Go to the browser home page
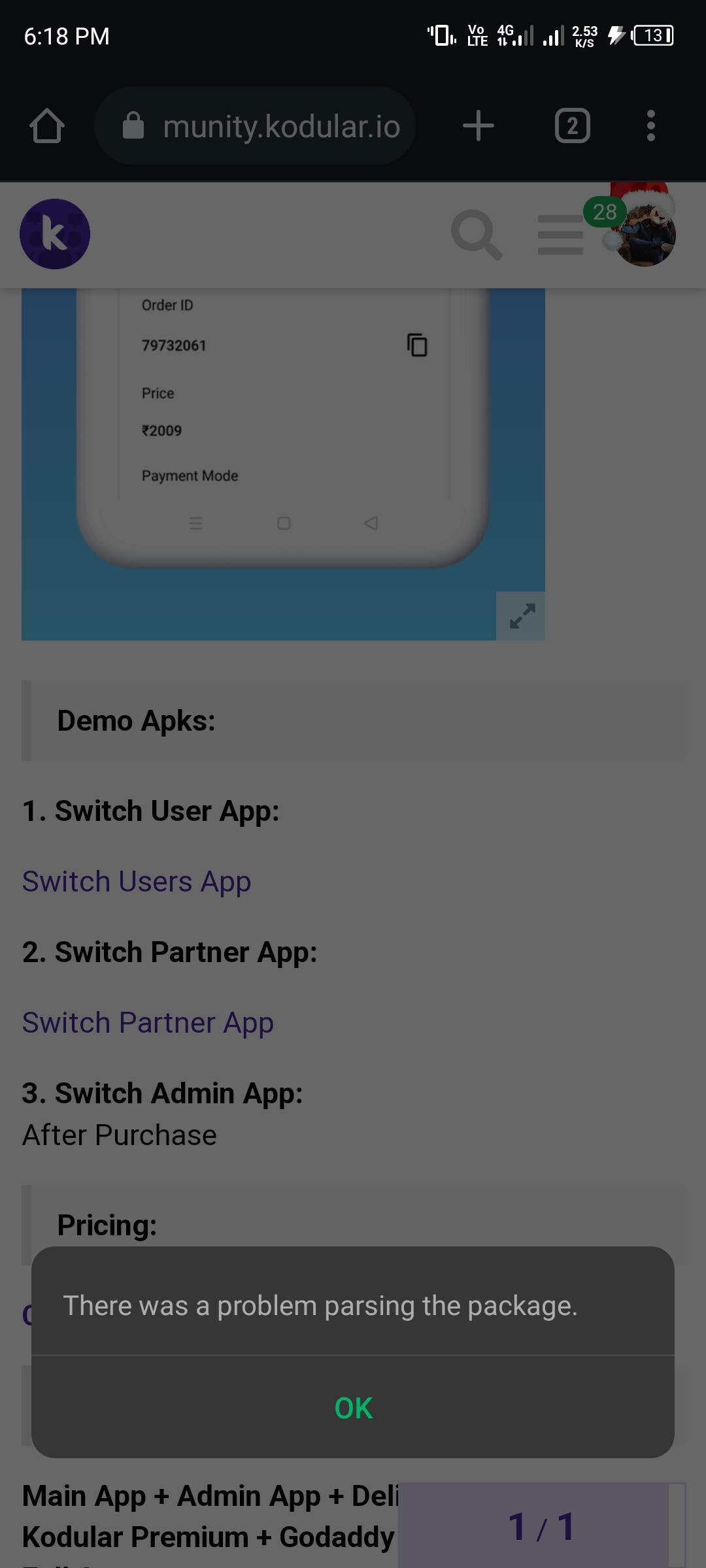Viewport: 706px width, 1568px height. click(x=47, y=125)
